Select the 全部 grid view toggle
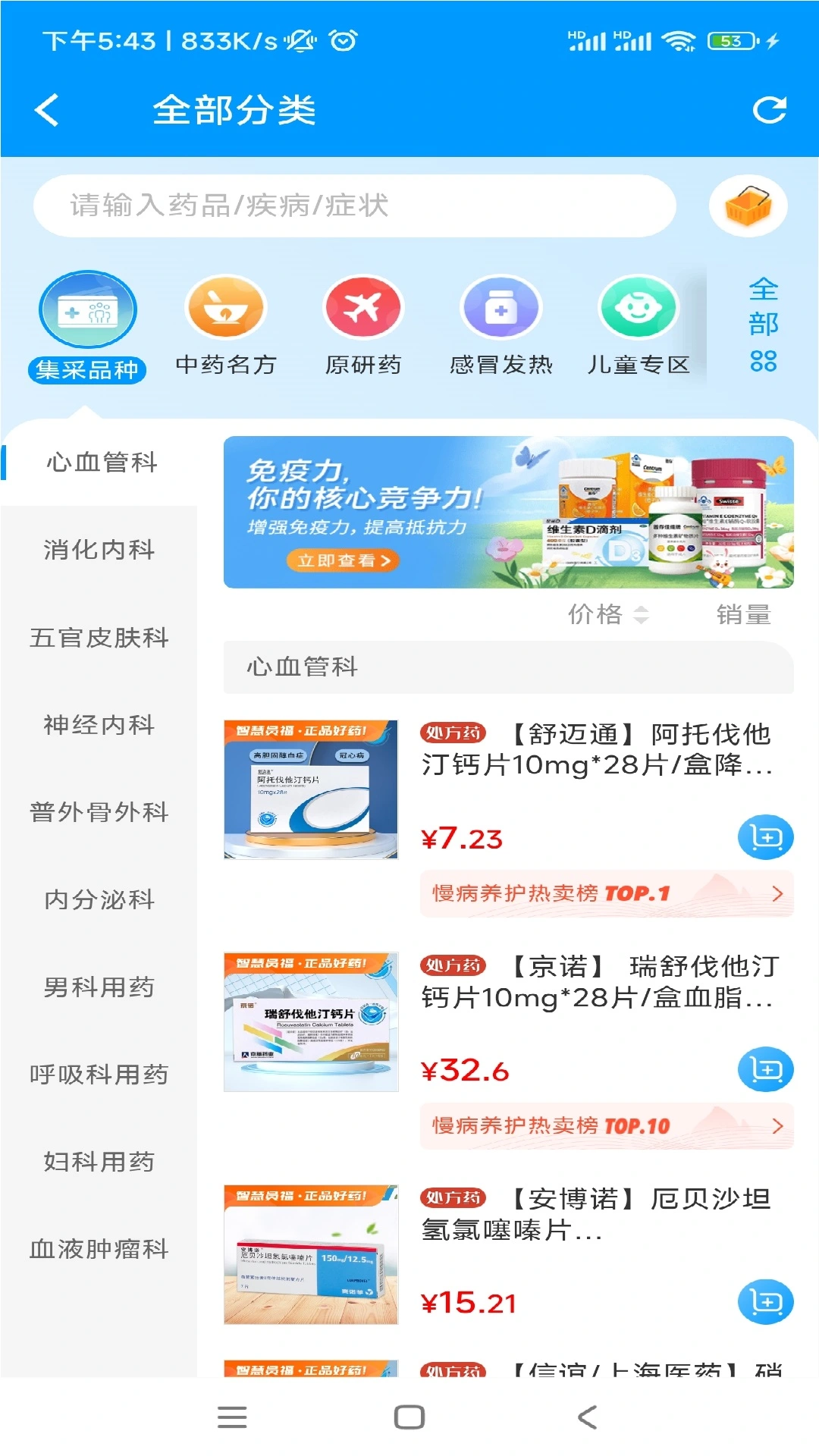The height and width of the screenshot is (1456, 819). pos(764,325)
